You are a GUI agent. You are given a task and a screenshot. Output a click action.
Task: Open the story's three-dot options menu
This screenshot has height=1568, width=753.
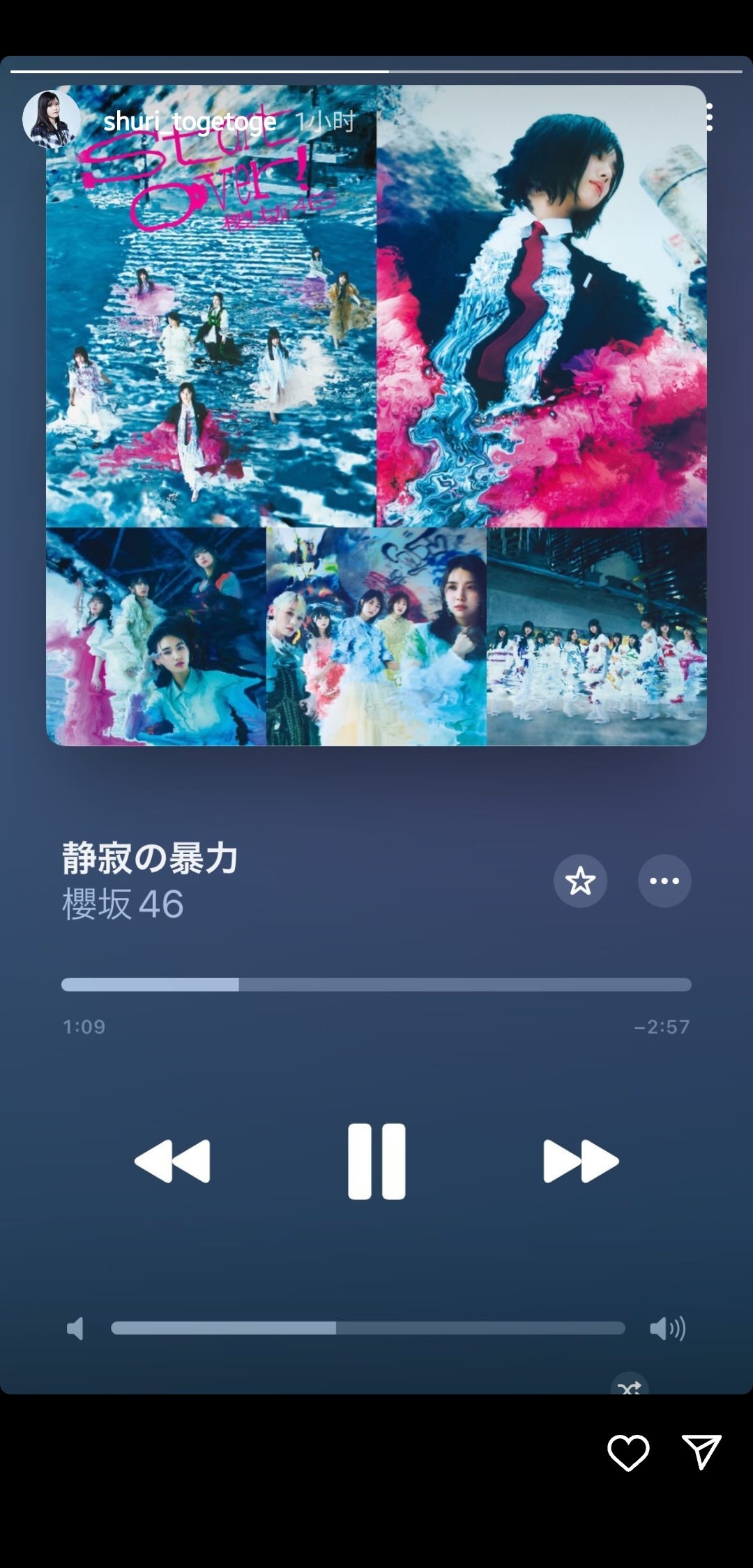point(709,118)
